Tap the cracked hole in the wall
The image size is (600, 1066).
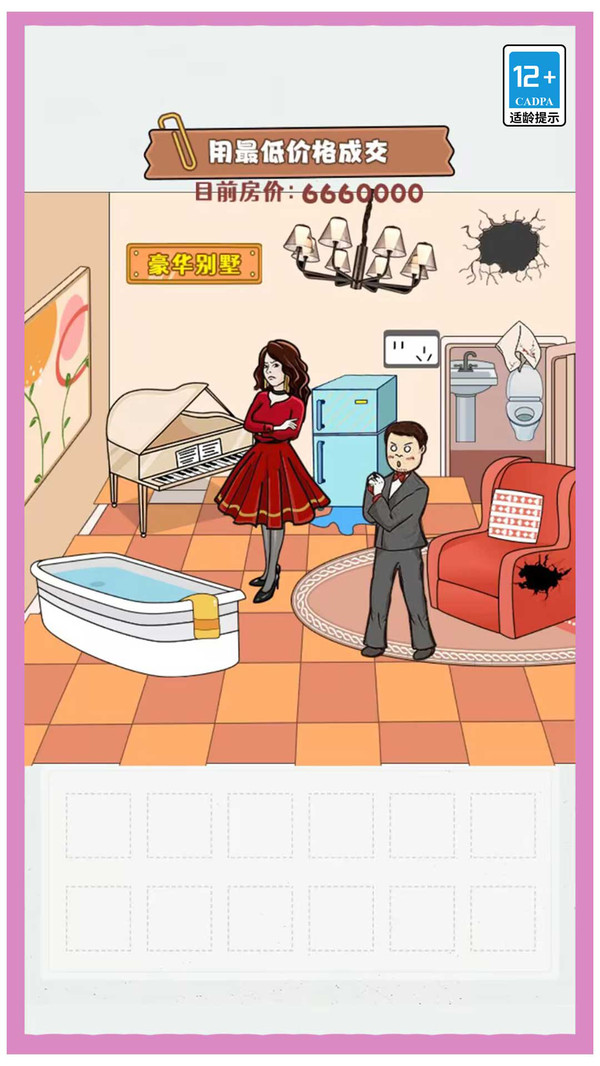pos(506,247)
